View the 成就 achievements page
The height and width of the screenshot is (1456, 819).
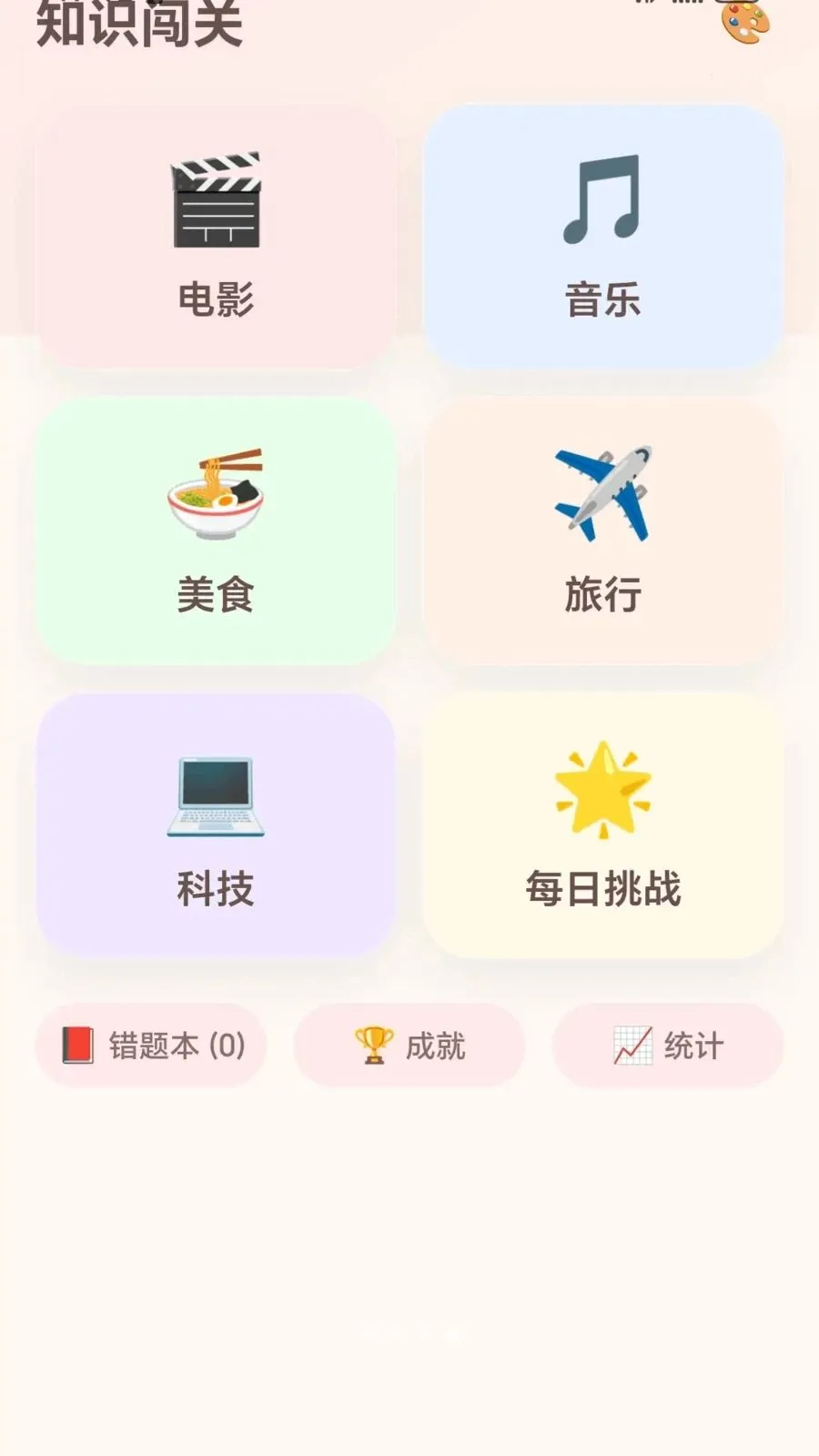click(409, 1046)
